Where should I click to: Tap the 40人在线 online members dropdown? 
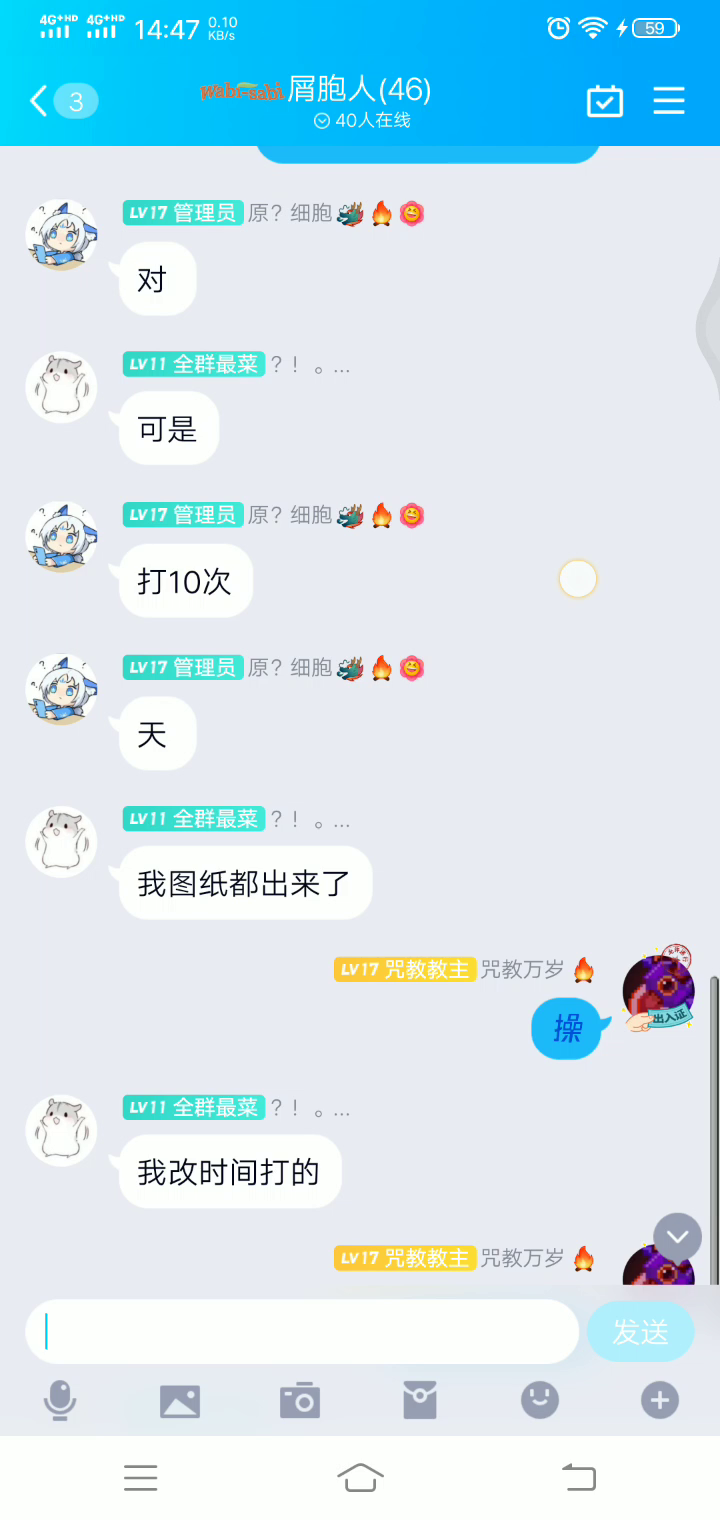click(362, 121)
